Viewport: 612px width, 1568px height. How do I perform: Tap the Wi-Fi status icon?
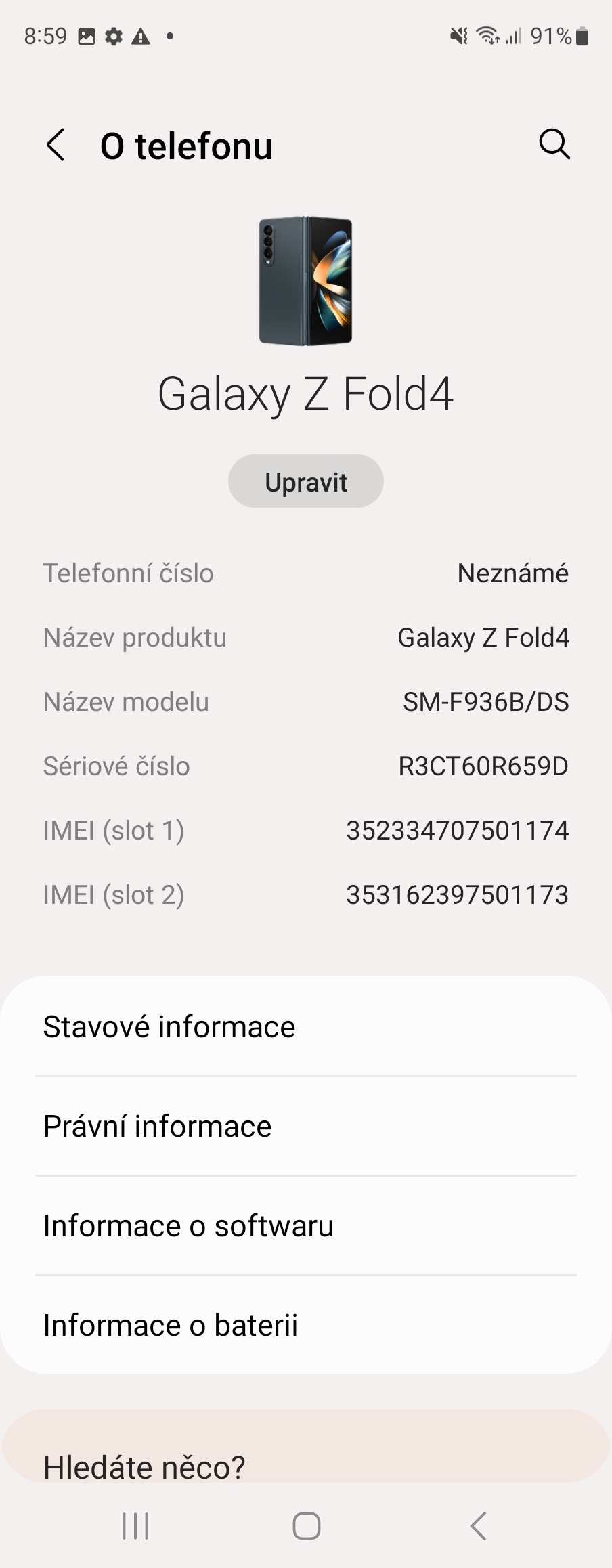(x=489, y=36)
